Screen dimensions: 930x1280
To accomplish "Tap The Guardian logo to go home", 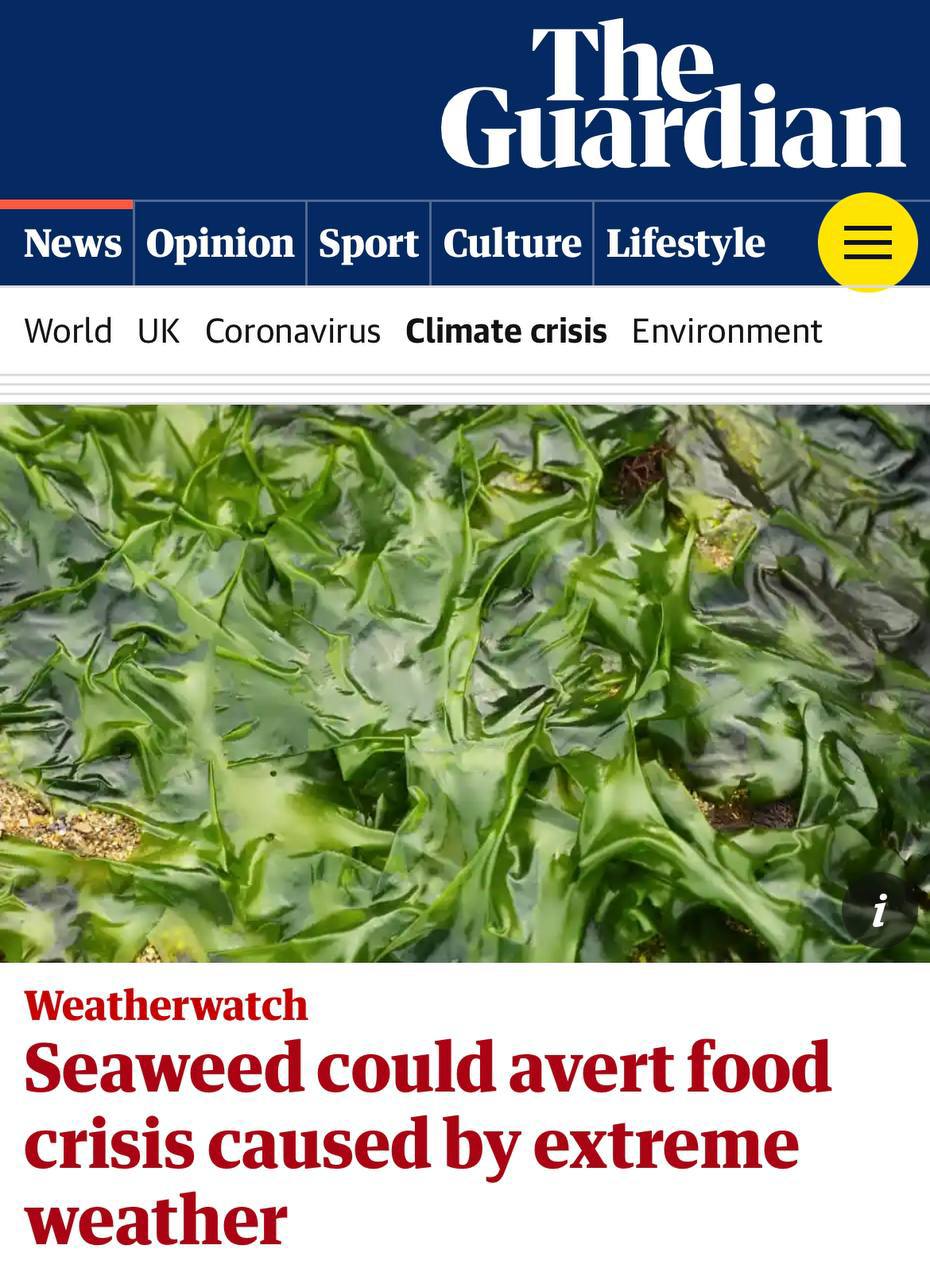I will coord(672,97).
